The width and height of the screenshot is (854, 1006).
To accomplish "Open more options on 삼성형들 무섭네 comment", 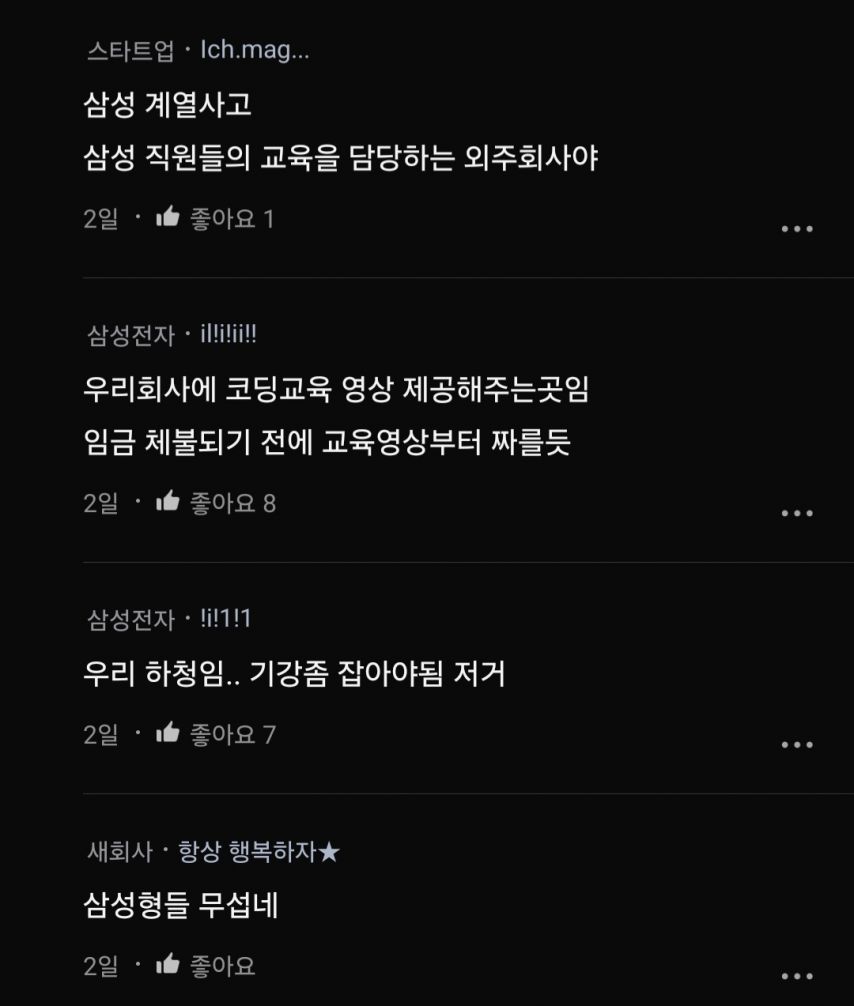I will point(796,976).
